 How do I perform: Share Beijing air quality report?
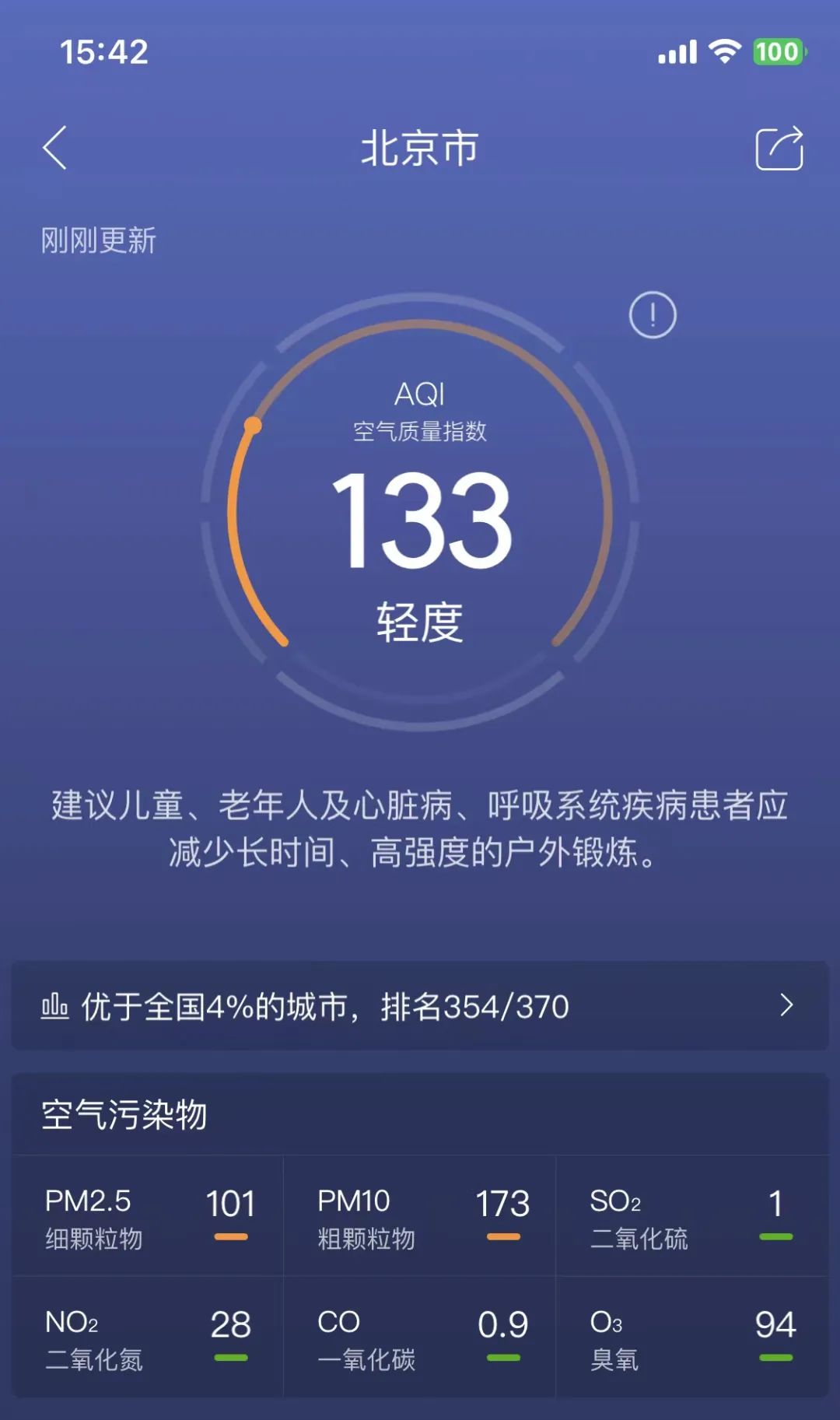tap(779, 147)
